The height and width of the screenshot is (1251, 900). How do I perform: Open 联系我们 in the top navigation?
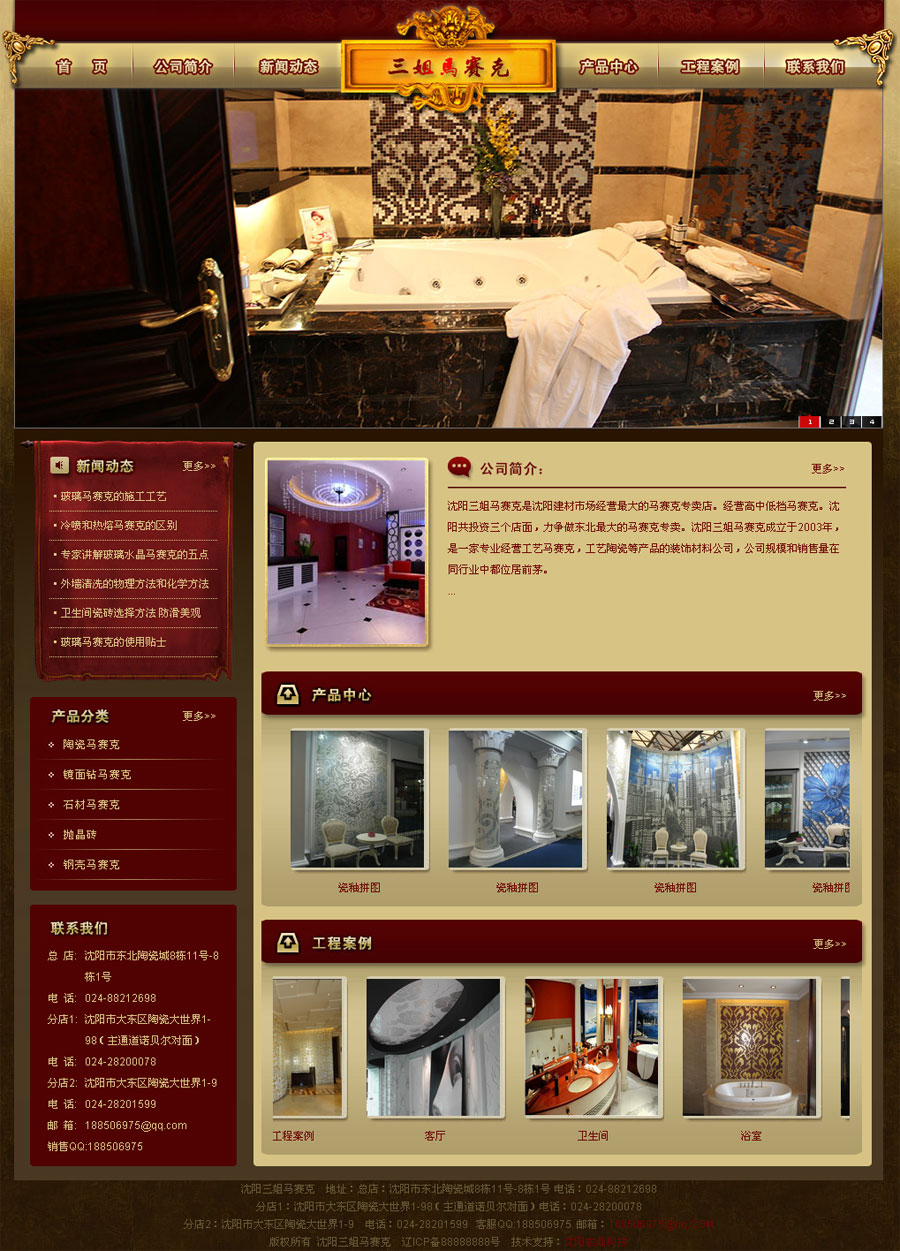pos(815,67)
